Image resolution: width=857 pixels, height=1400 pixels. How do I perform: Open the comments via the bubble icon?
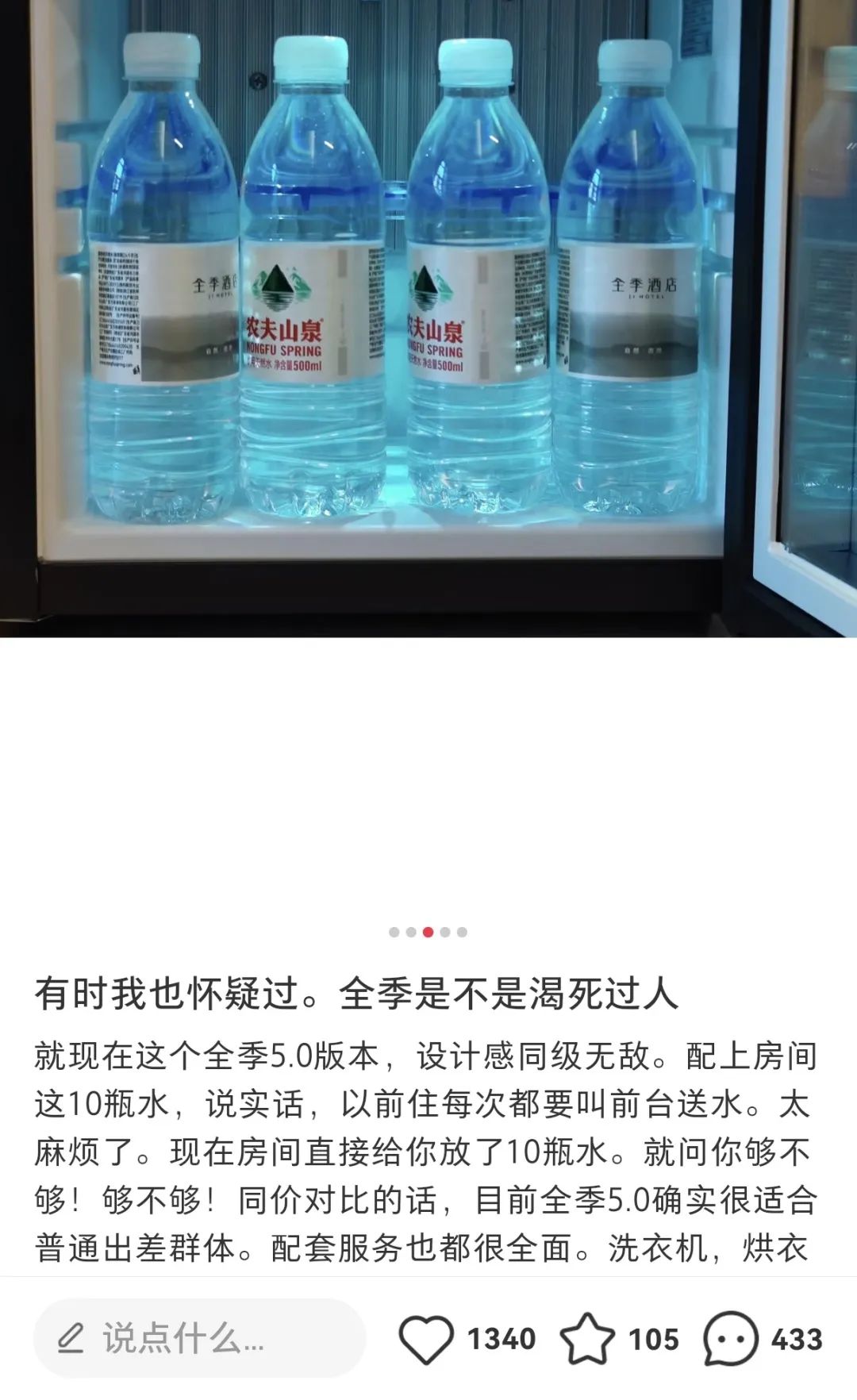tap(731, 1340)
